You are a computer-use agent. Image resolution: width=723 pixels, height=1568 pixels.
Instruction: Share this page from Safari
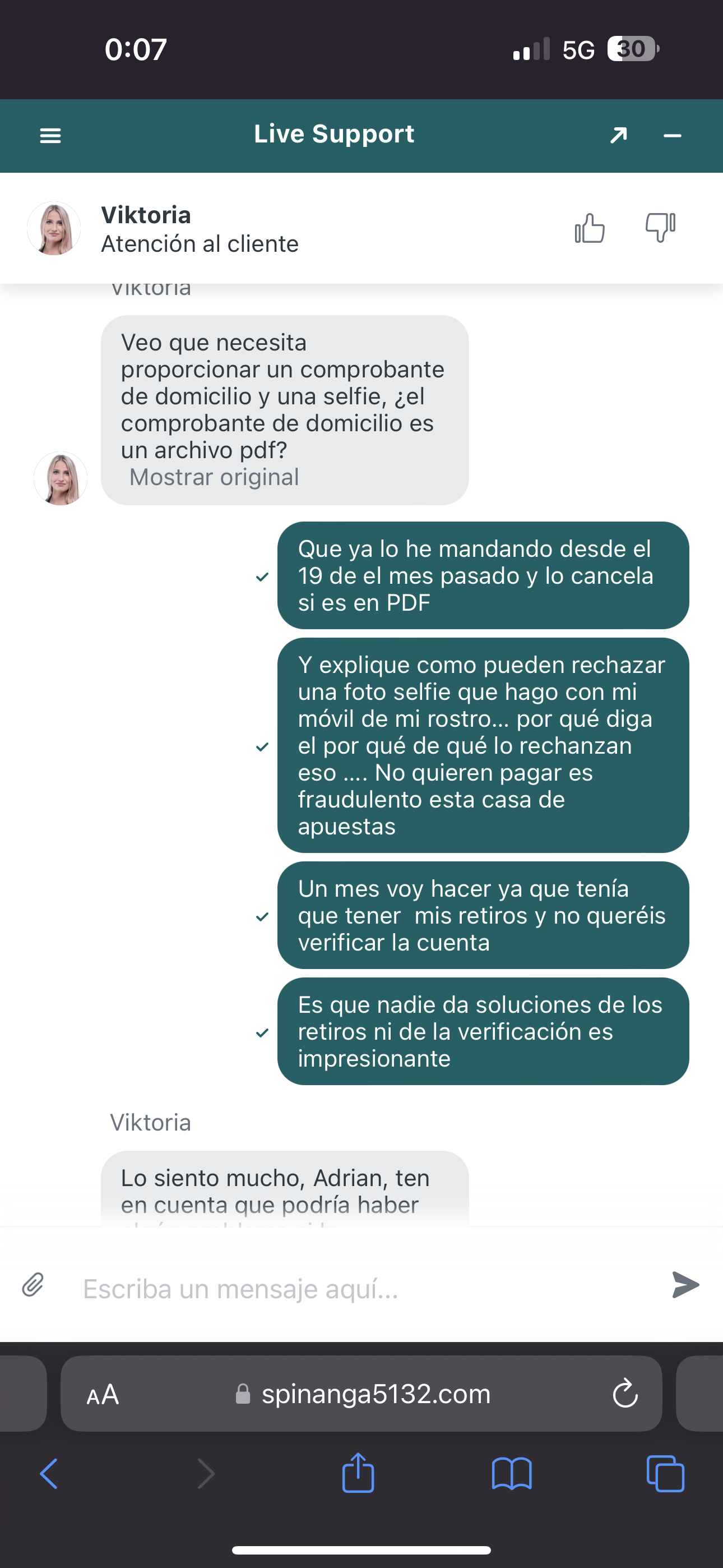[x=358, y=1473]
